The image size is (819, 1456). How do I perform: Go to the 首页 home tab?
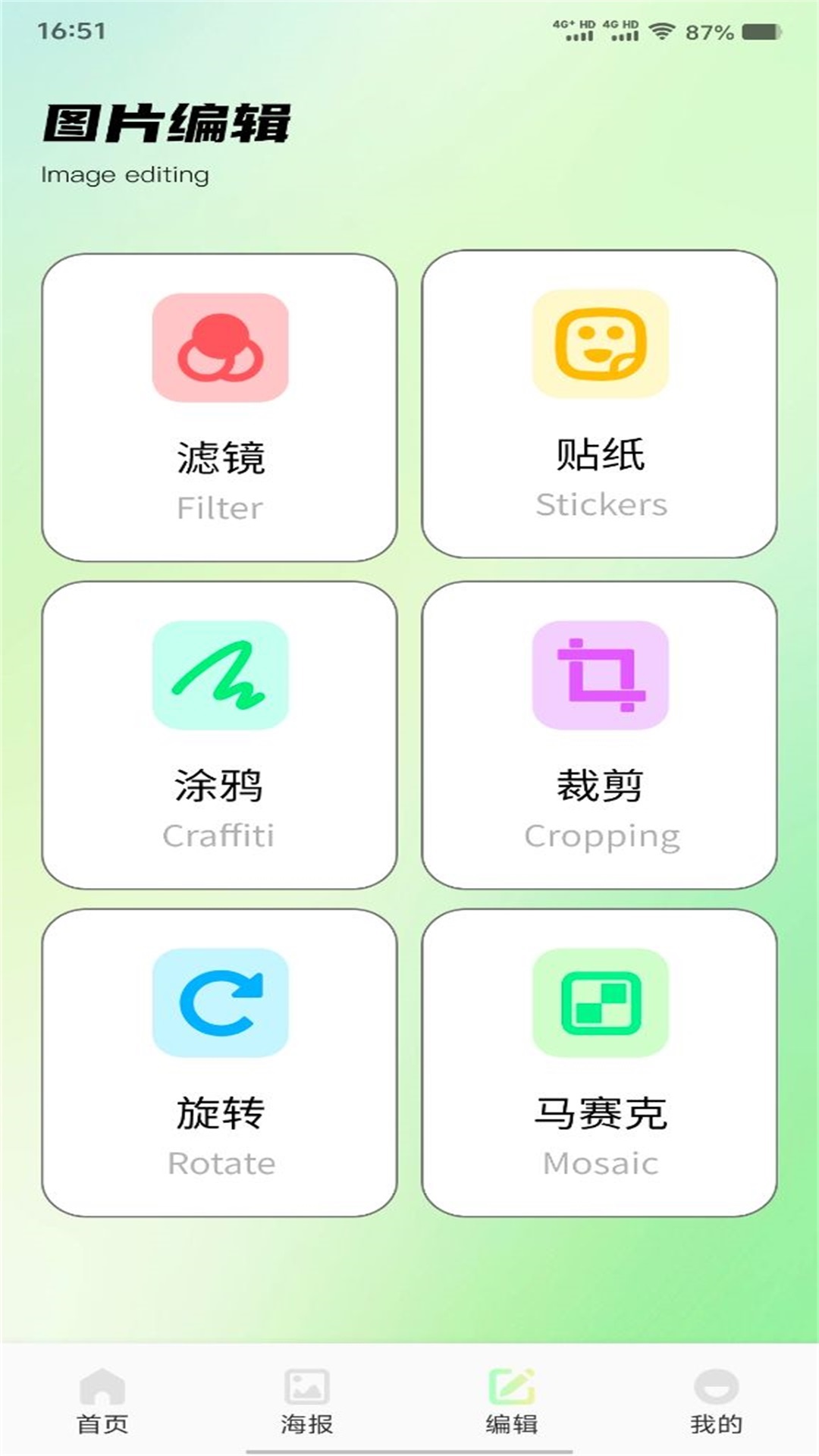[102, 1401]
